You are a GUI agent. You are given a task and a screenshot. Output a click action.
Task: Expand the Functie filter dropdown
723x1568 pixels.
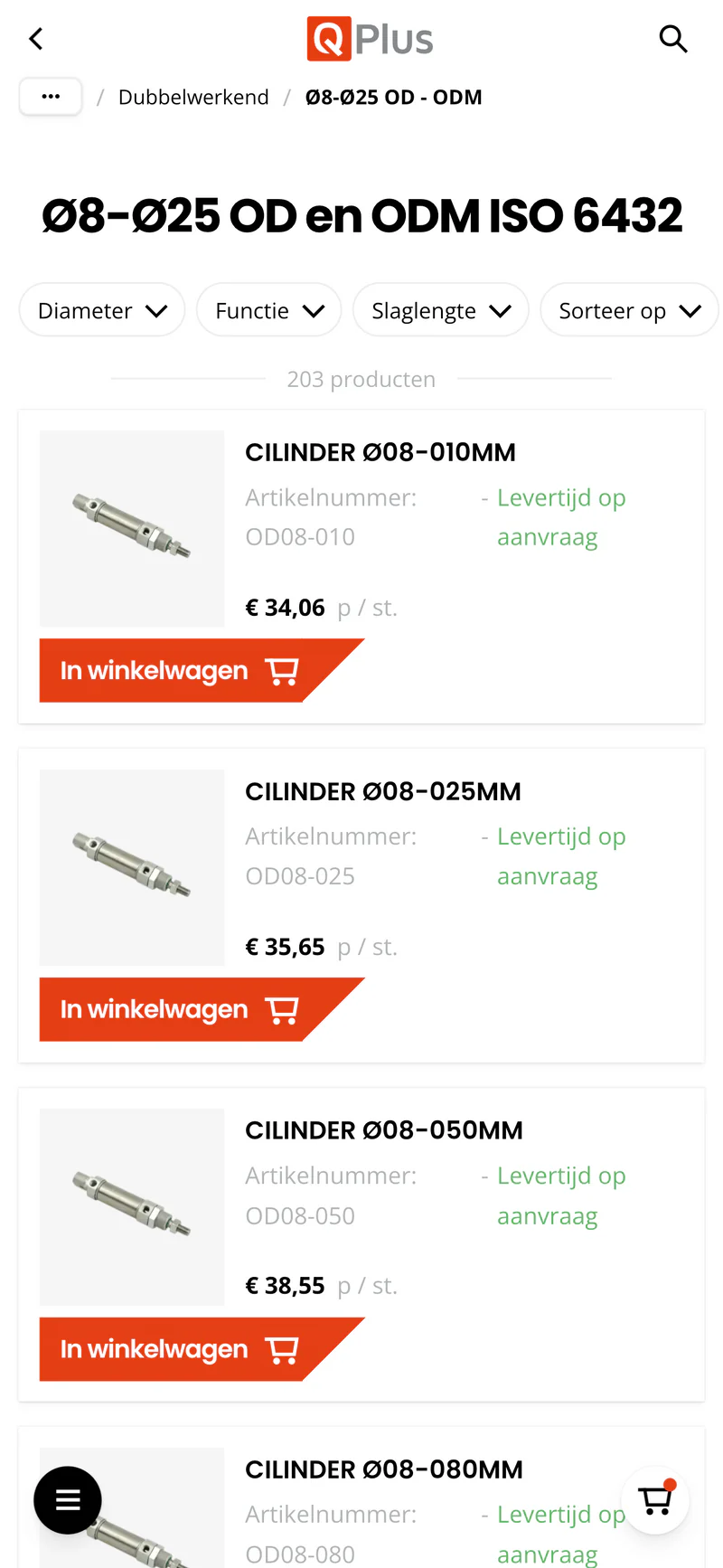click(x=268, y=310)
